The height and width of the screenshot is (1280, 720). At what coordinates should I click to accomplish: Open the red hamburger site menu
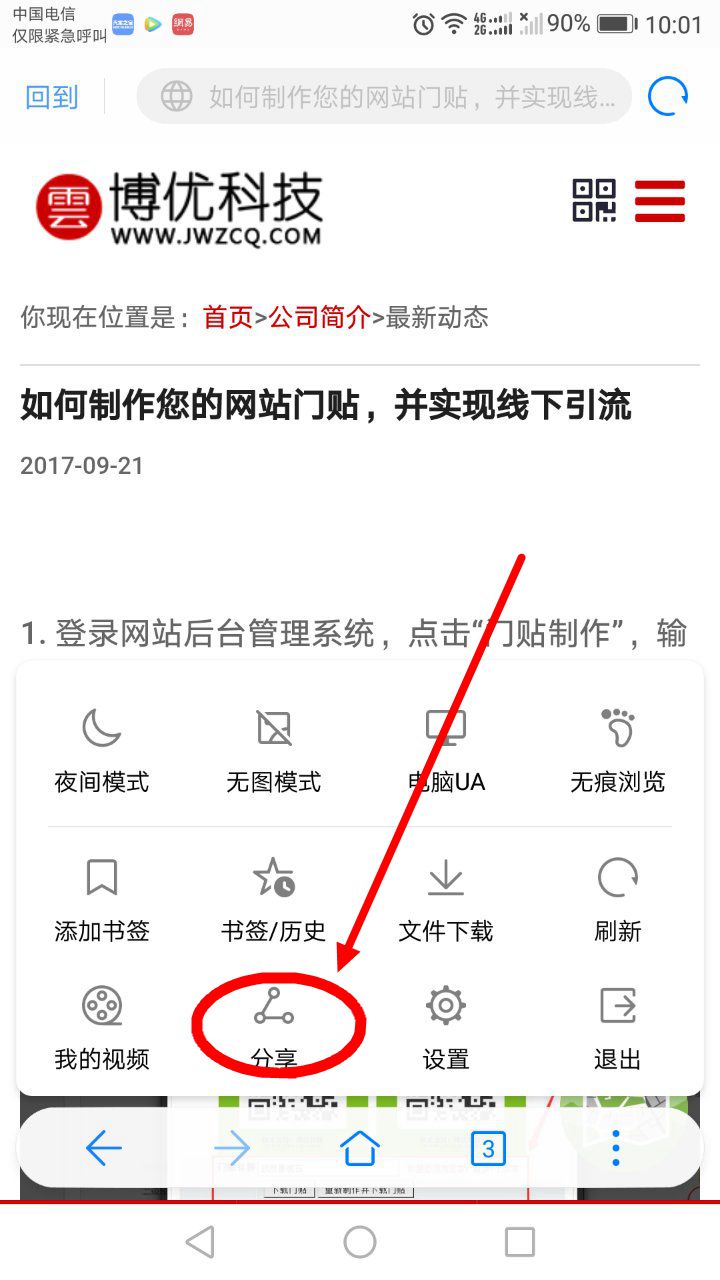660,201
